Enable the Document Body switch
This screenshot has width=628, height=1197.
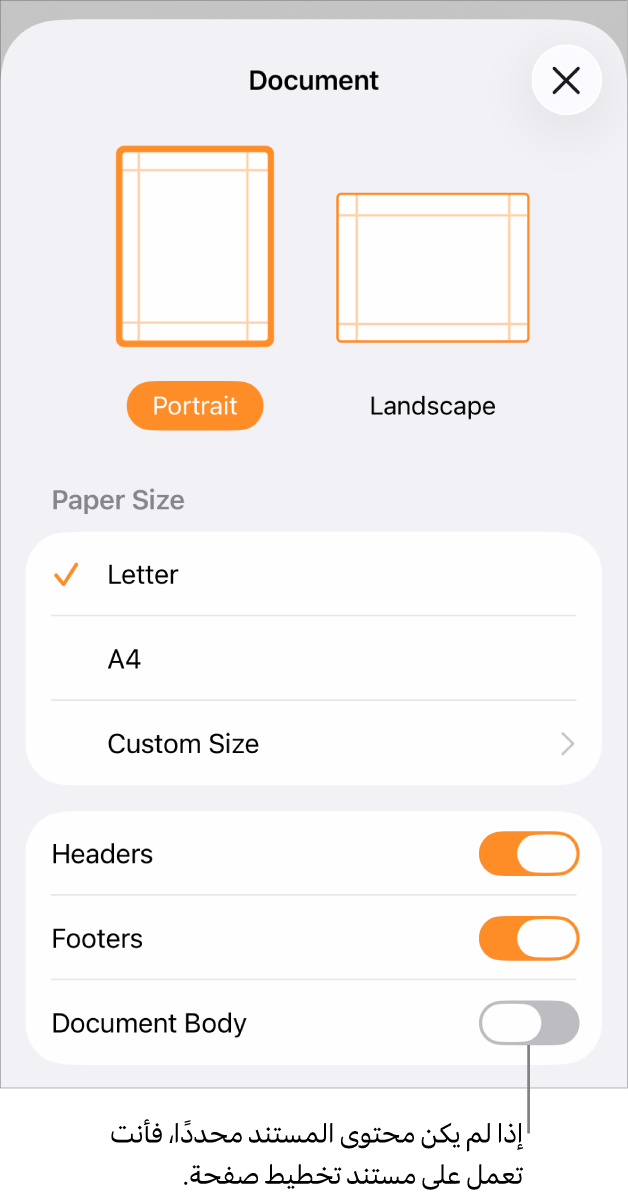pos(529,1024)
